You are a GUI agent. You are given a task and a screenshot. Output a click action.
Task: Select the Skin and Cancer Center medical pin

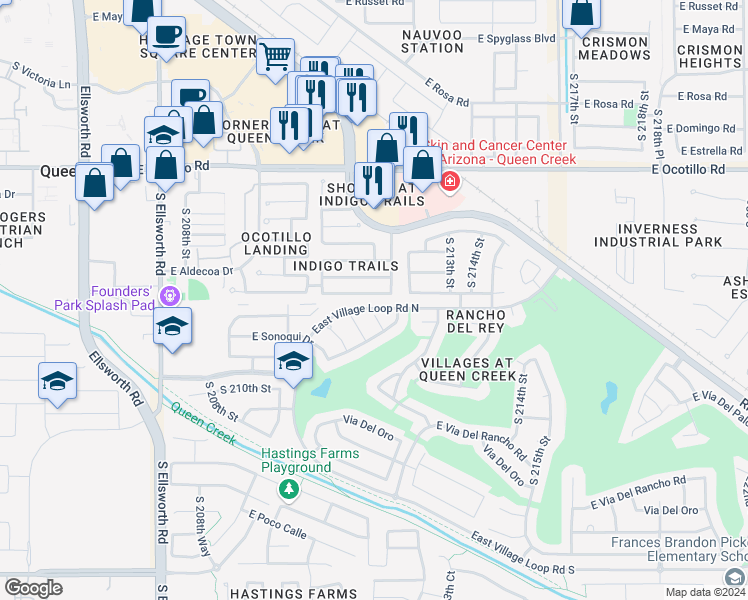point(450,183)
